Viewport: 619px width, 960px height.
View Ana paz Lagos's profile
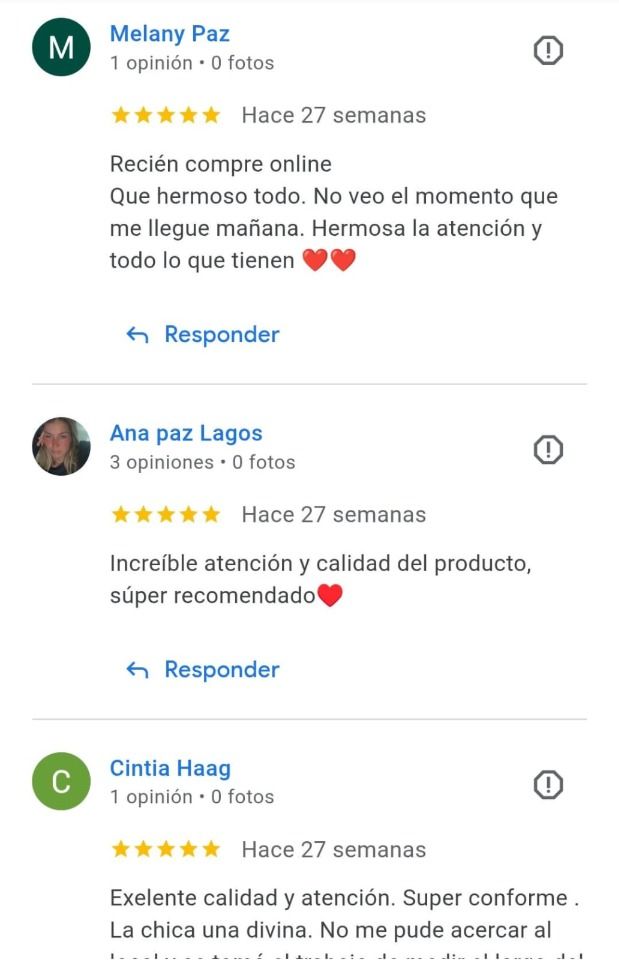[x=186, y=433]
